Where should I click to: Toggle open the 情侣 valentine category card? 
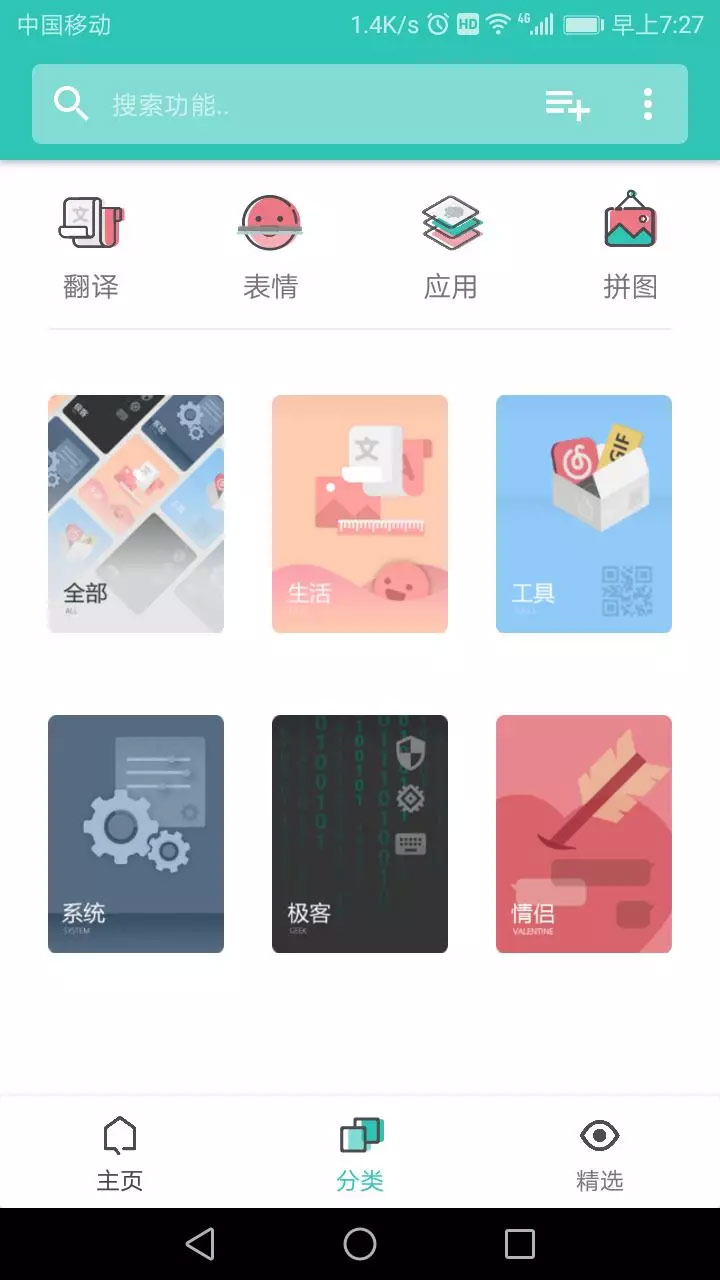(x=583, y=833)
